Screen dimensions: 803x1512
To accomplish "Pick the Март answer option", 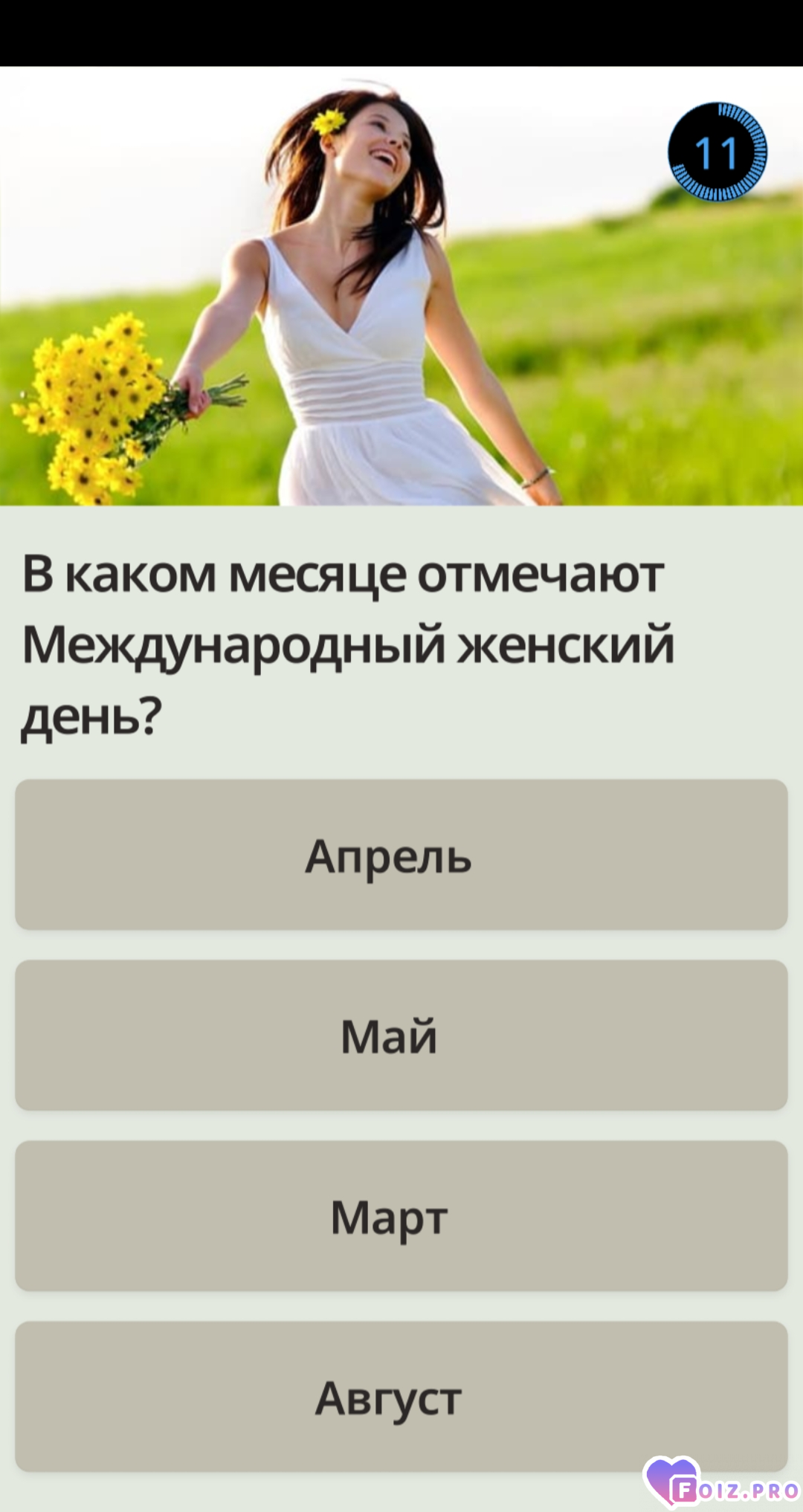I will (401, 1216).
